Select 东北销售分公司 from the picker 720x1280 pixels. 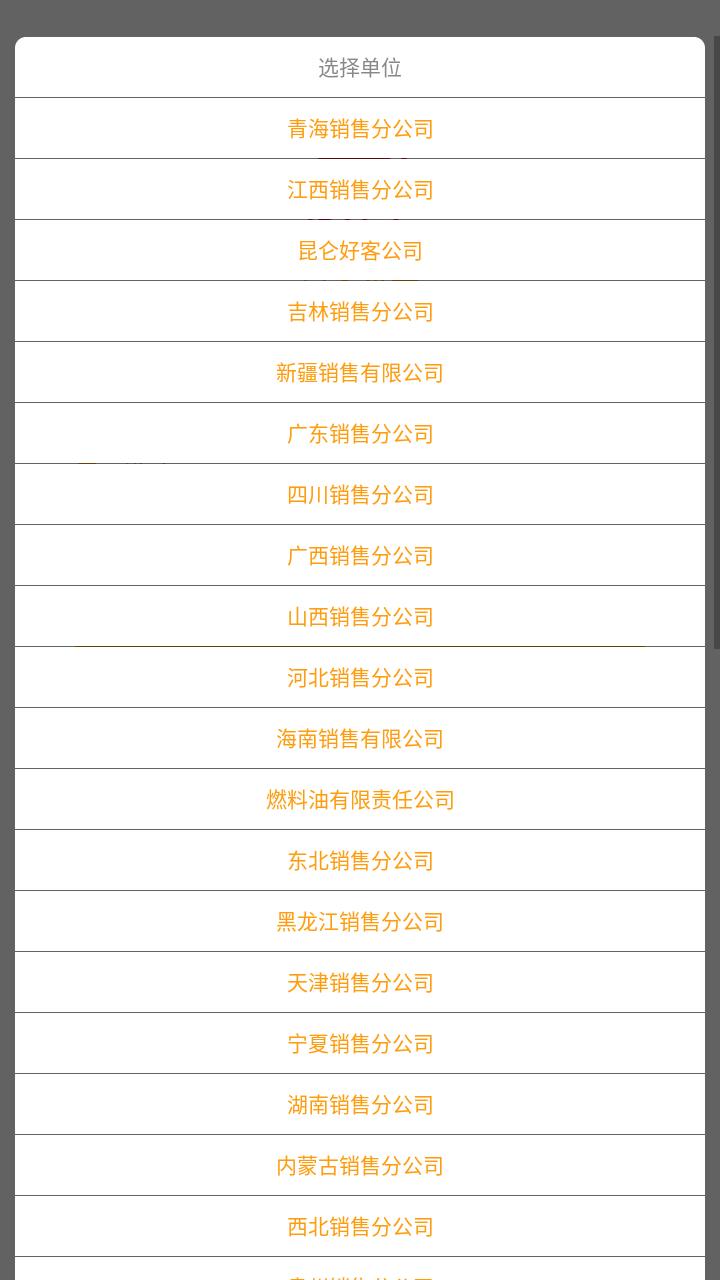(x=360, y=860)
